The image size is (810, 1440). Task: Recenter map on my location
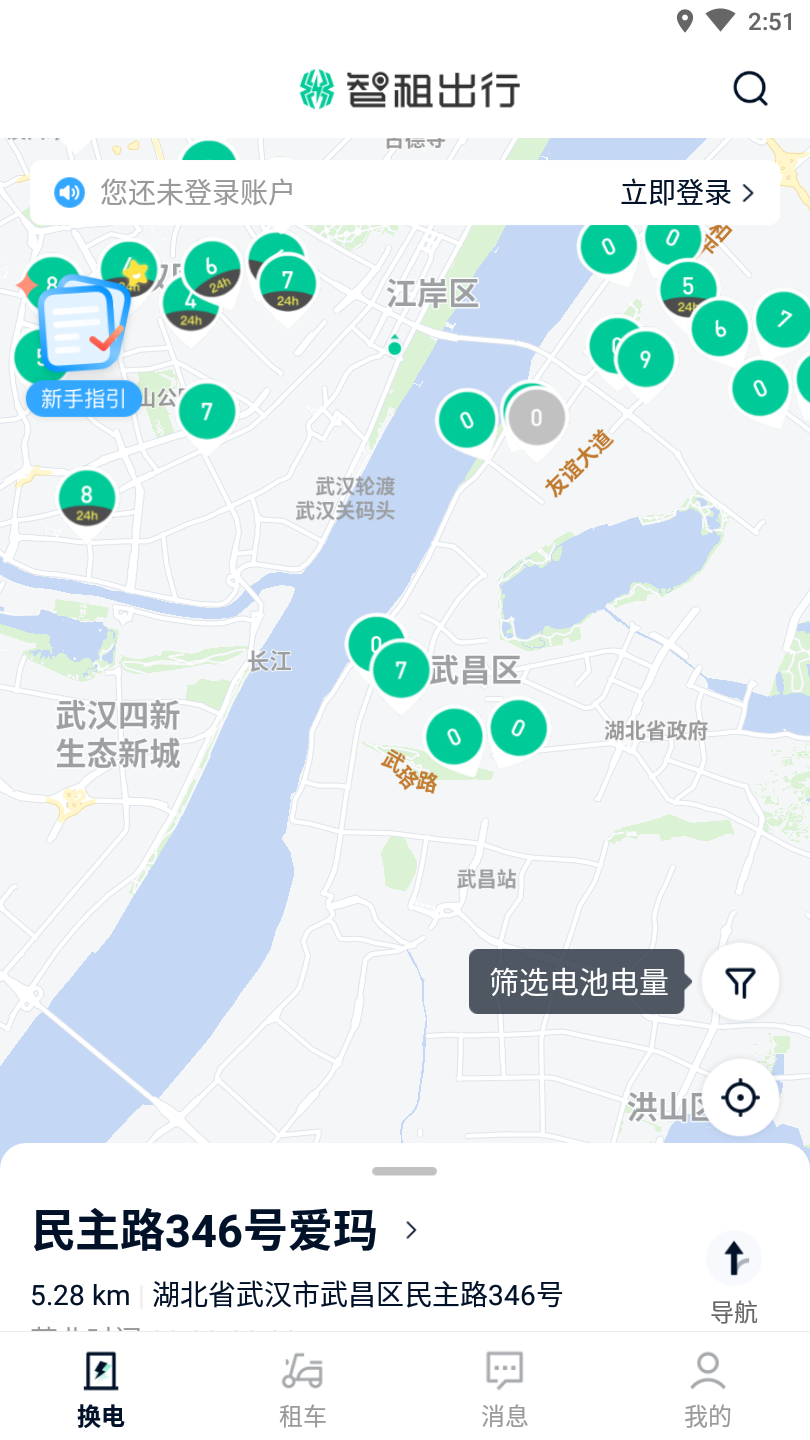coord(740,1098)
